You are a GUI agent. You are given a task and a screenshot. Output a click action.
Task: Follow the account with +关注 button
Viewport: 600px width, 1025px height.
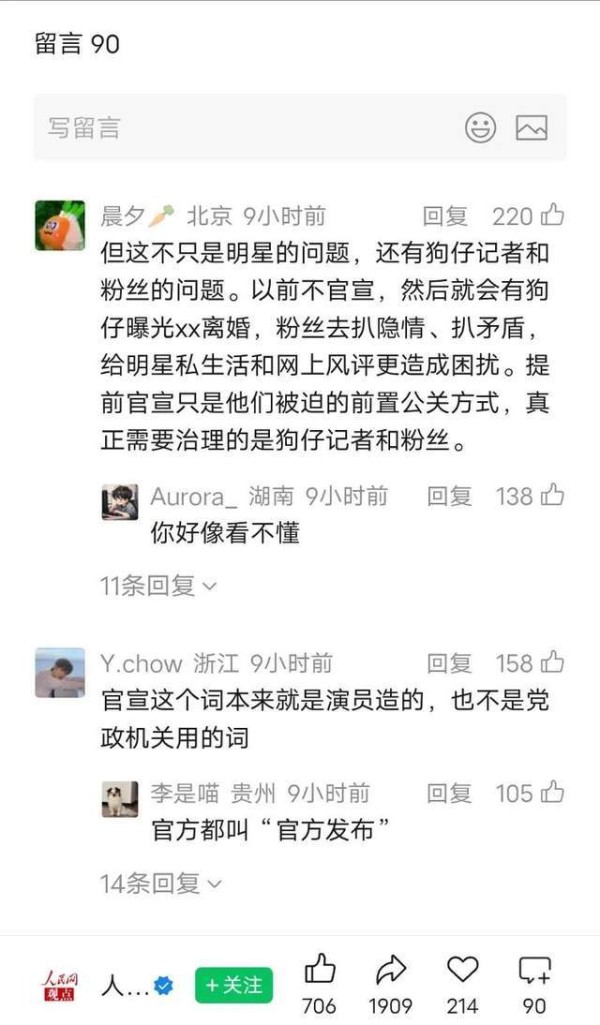tap(232, 985)
